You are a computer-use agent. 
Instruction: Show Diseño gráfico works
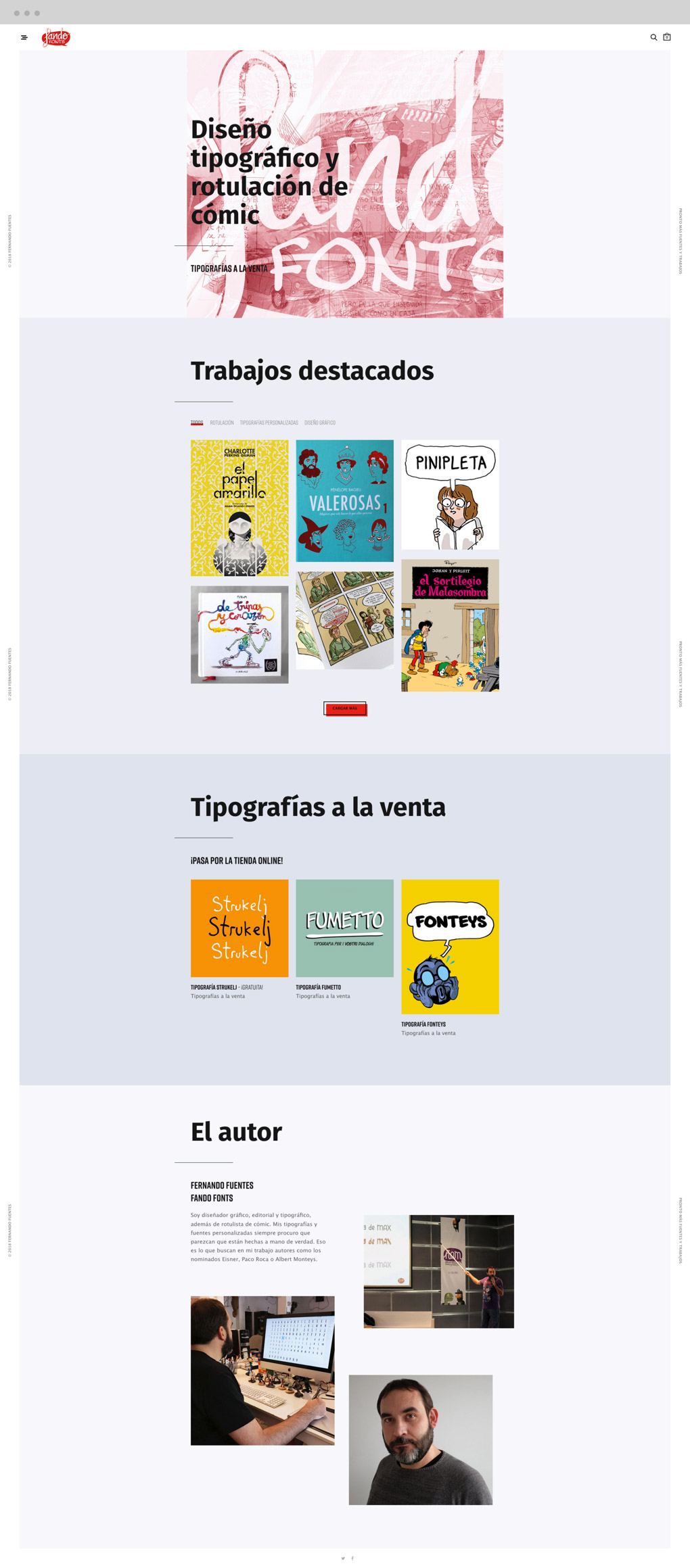[320, 423]
